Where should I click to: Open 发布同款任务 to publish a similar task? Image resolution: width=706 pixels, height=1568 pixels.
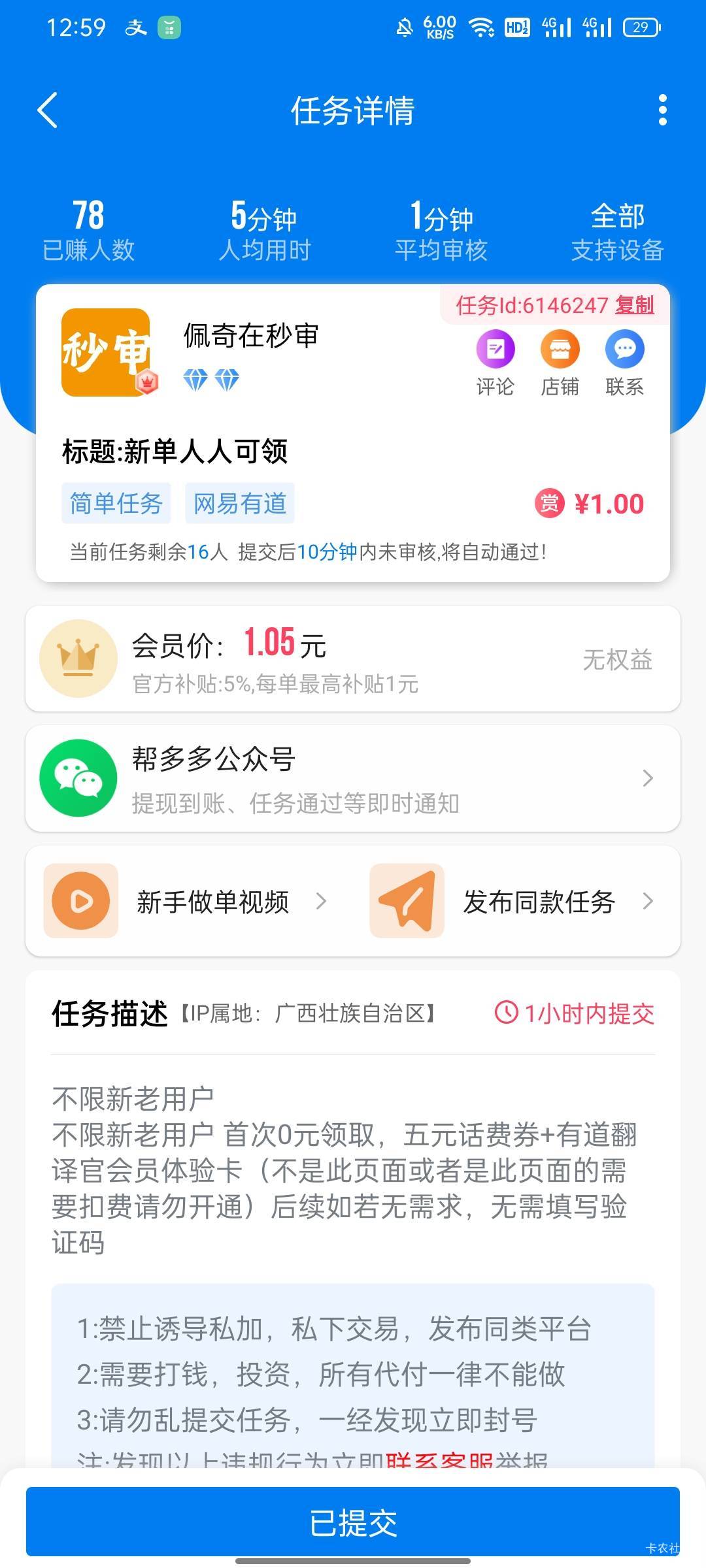(513, 901)
